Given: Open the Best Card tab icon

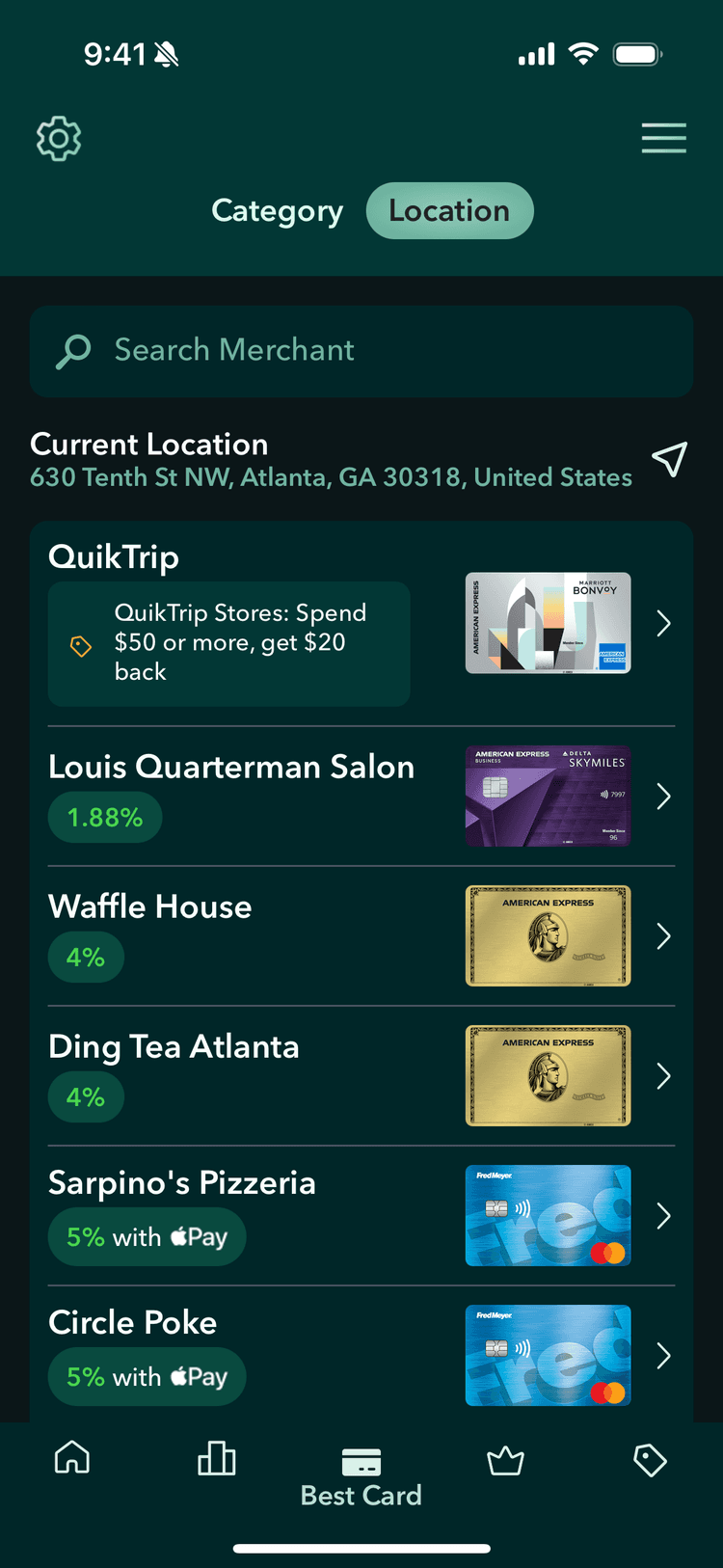Looking at the screenshot, I should click(x=361, y=1459).
